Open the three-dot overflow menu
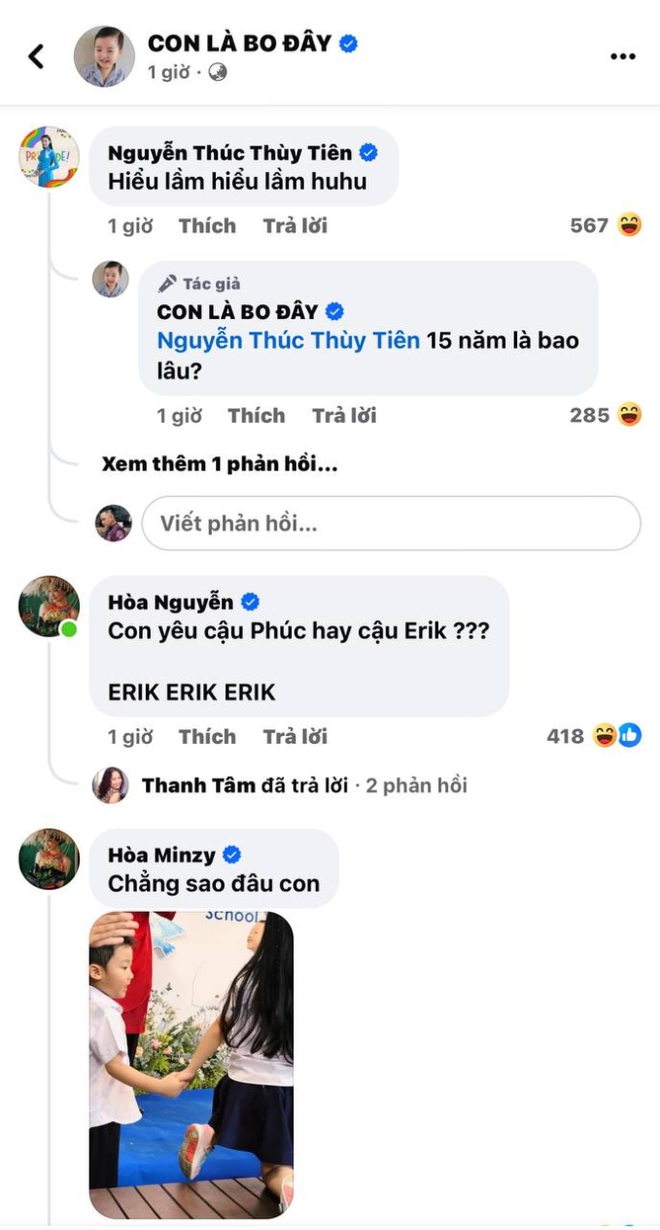The width and height of the screenshot is (660, 1230). pyautogui.click(x=622, y=56)
